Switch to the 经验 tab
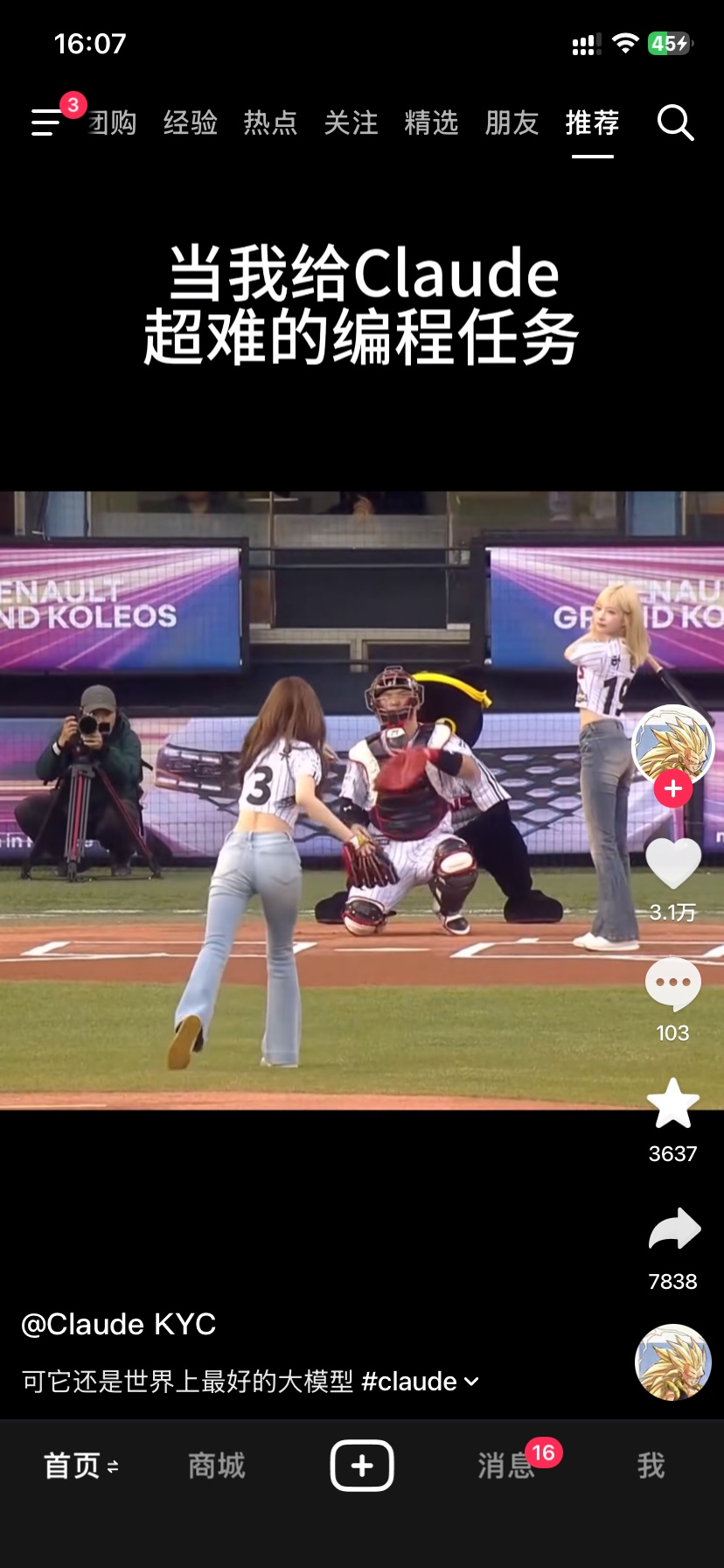Viewport: 724px width, 1568px height. [x=190, y=122]
